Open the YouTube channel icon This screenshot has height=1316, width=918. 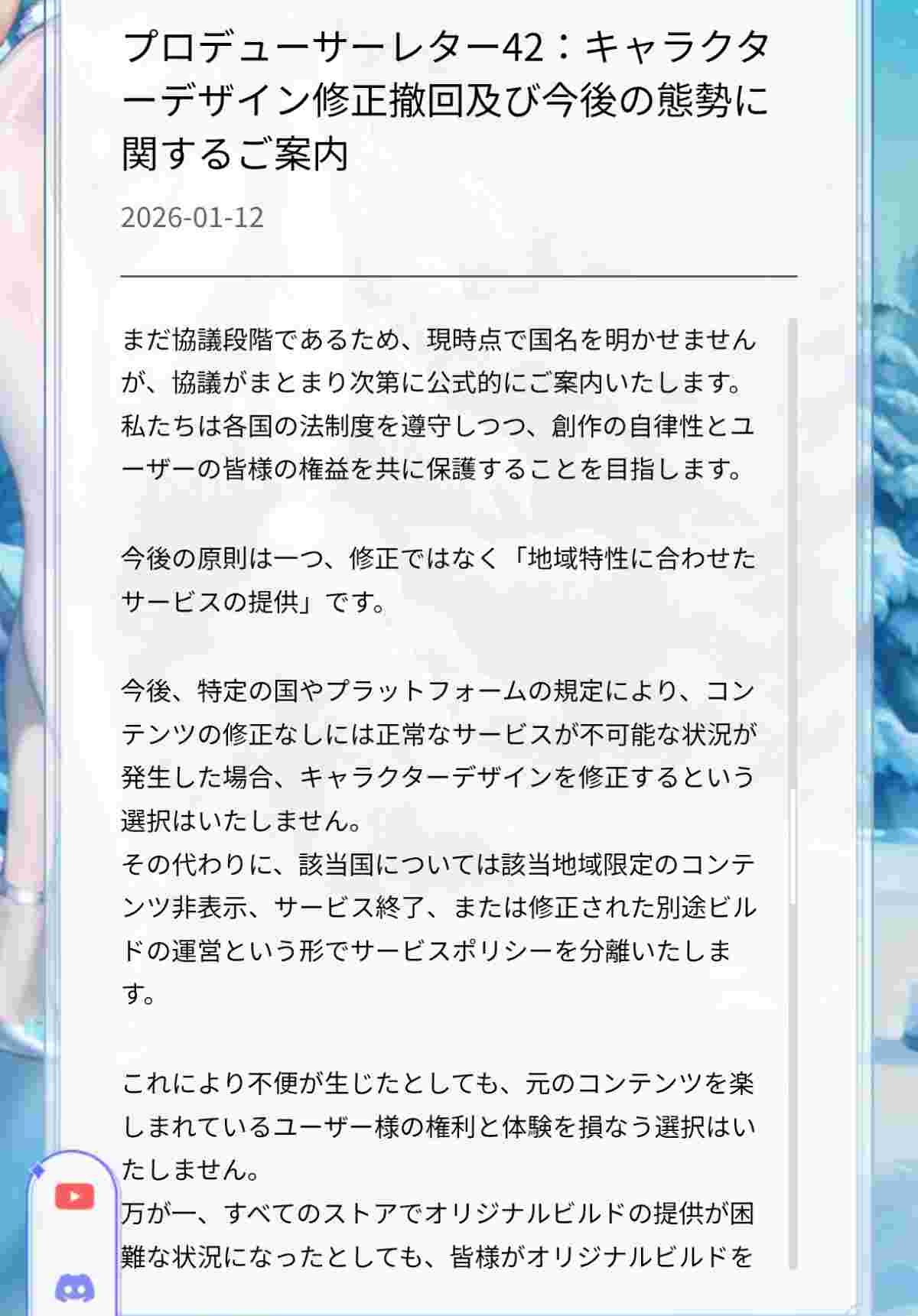[74, 1196]
